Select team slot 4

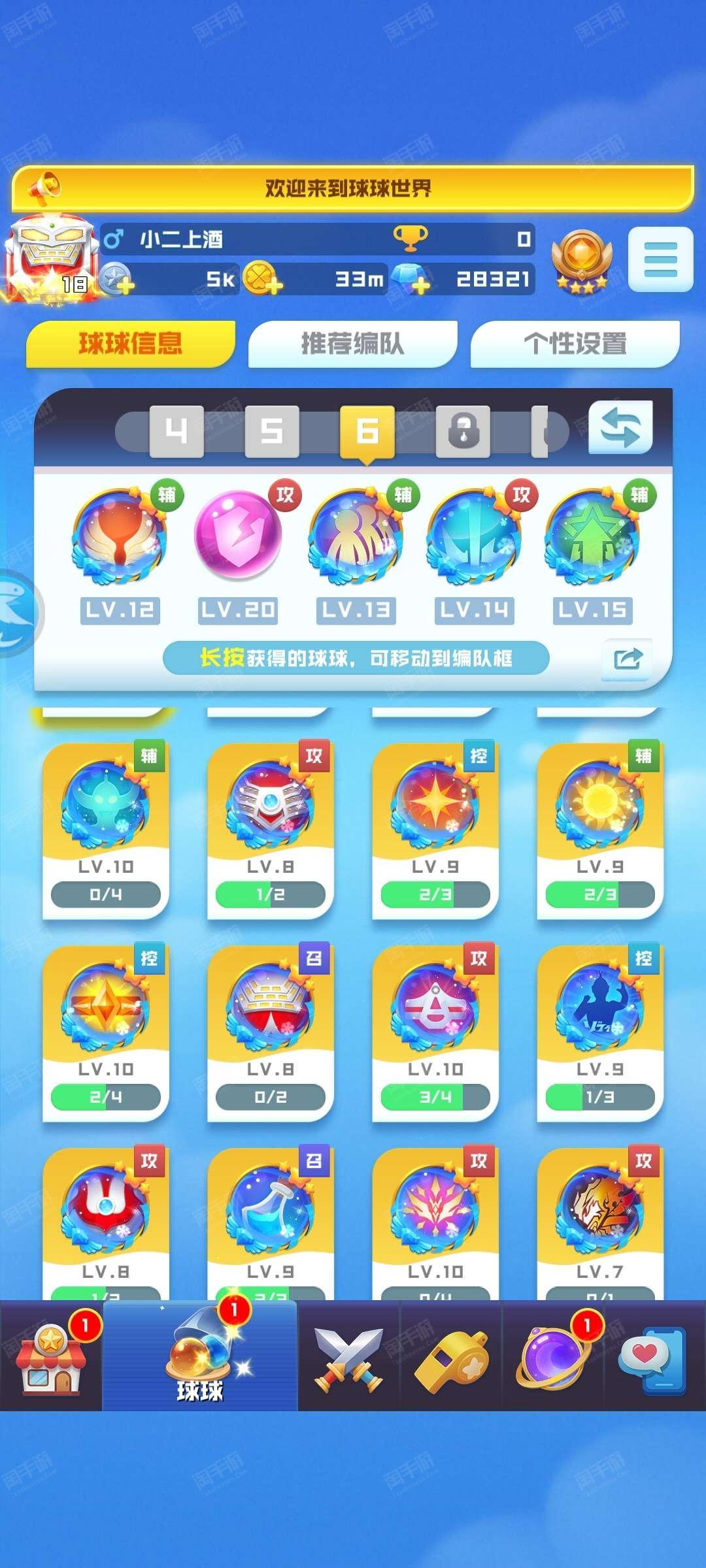point(176,431)
